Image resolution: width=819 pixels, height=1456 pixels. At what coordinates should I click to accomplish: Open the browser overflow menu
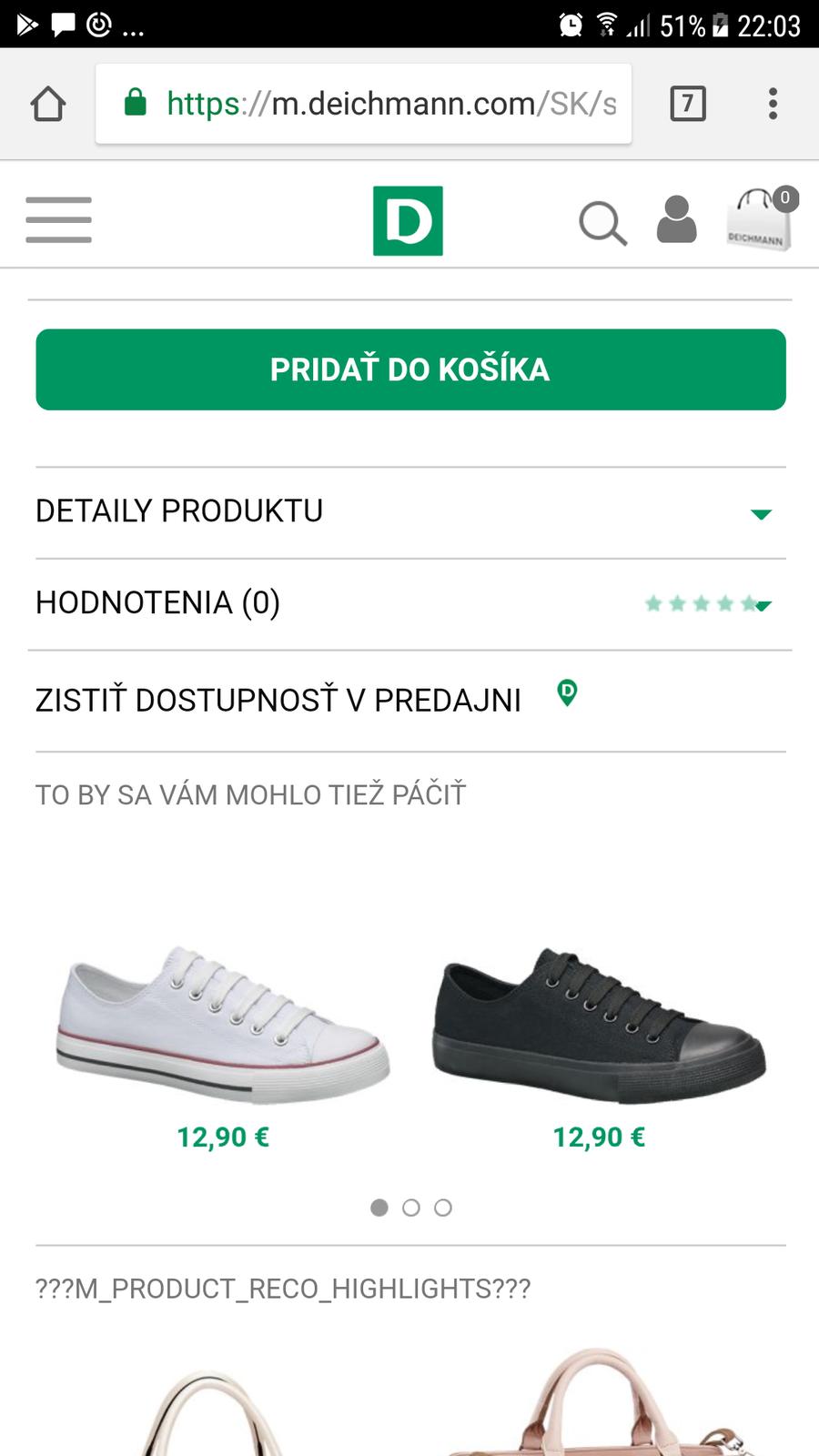(773, 104)
